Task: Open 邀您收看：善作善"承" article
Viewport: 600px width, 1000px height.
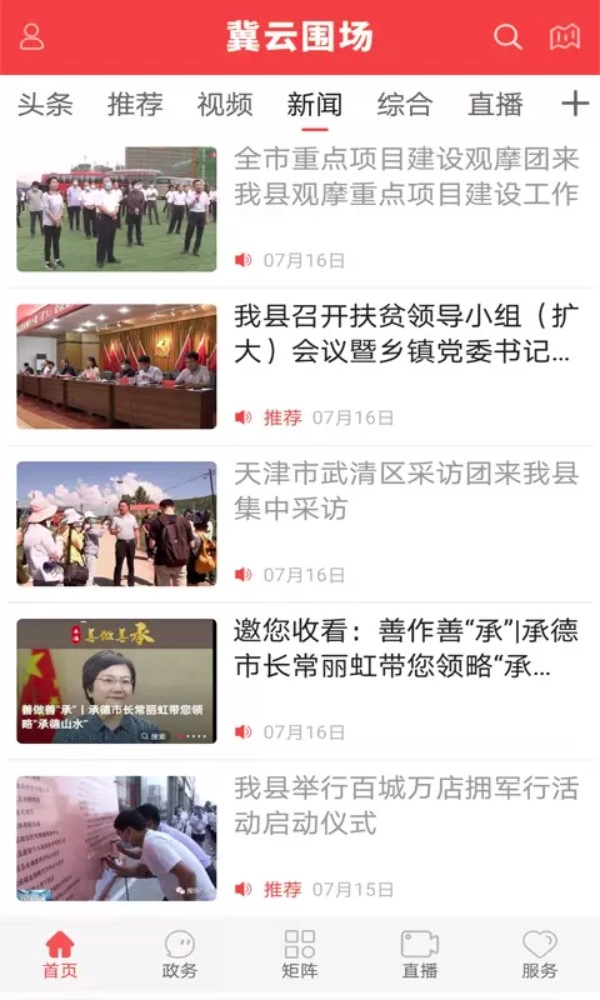Action: (406, 648)
